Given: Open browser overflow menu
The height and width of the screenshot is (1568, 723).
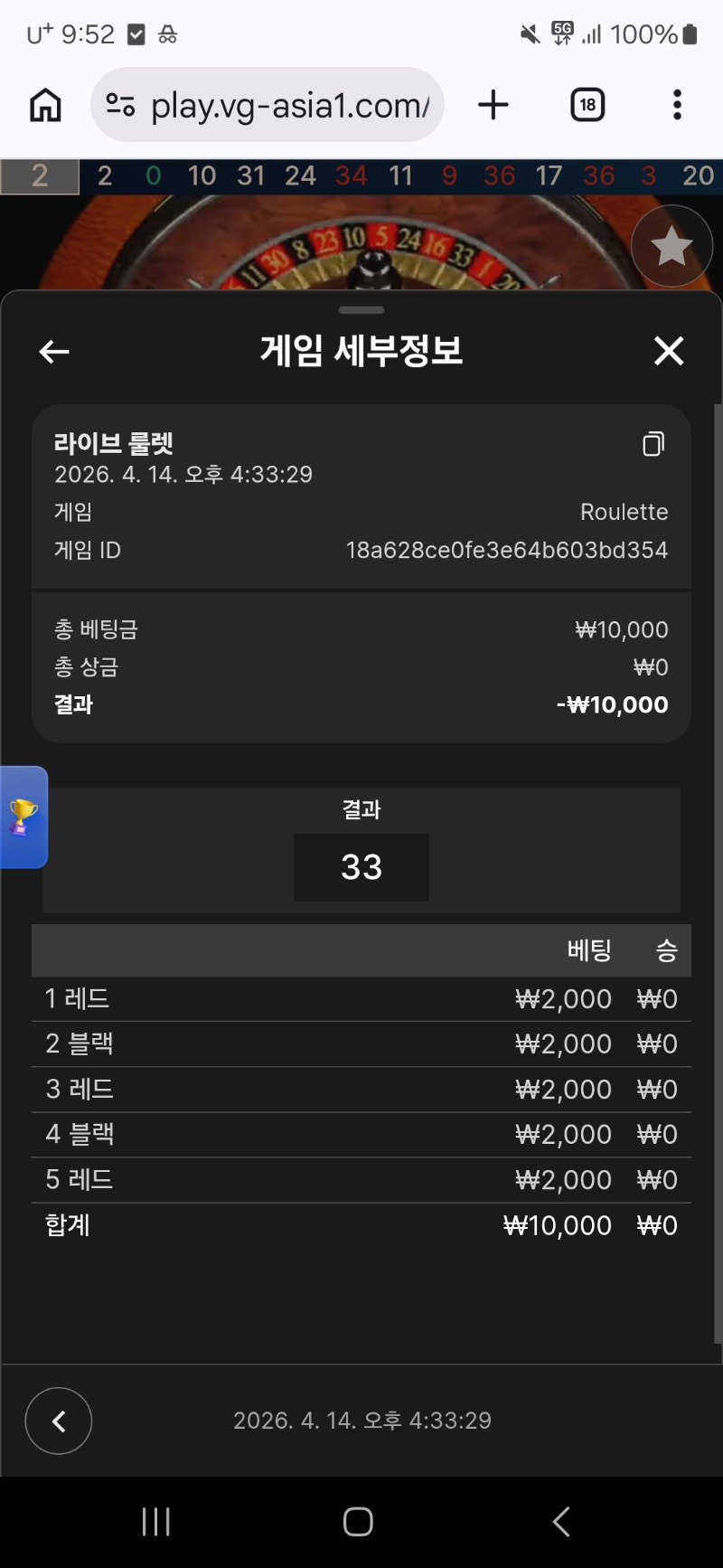Looking at the screenshot, I should coord(677,105).
